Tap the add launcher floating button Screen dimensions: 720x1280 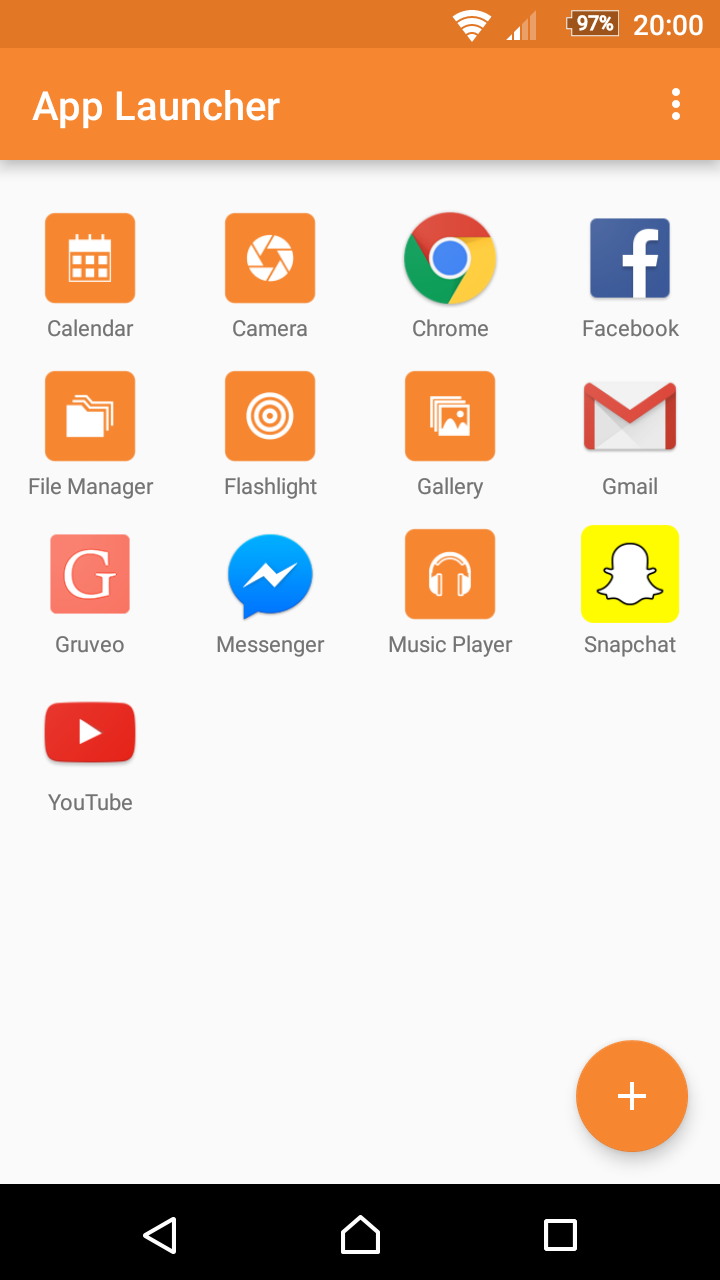click(632, 1096)
